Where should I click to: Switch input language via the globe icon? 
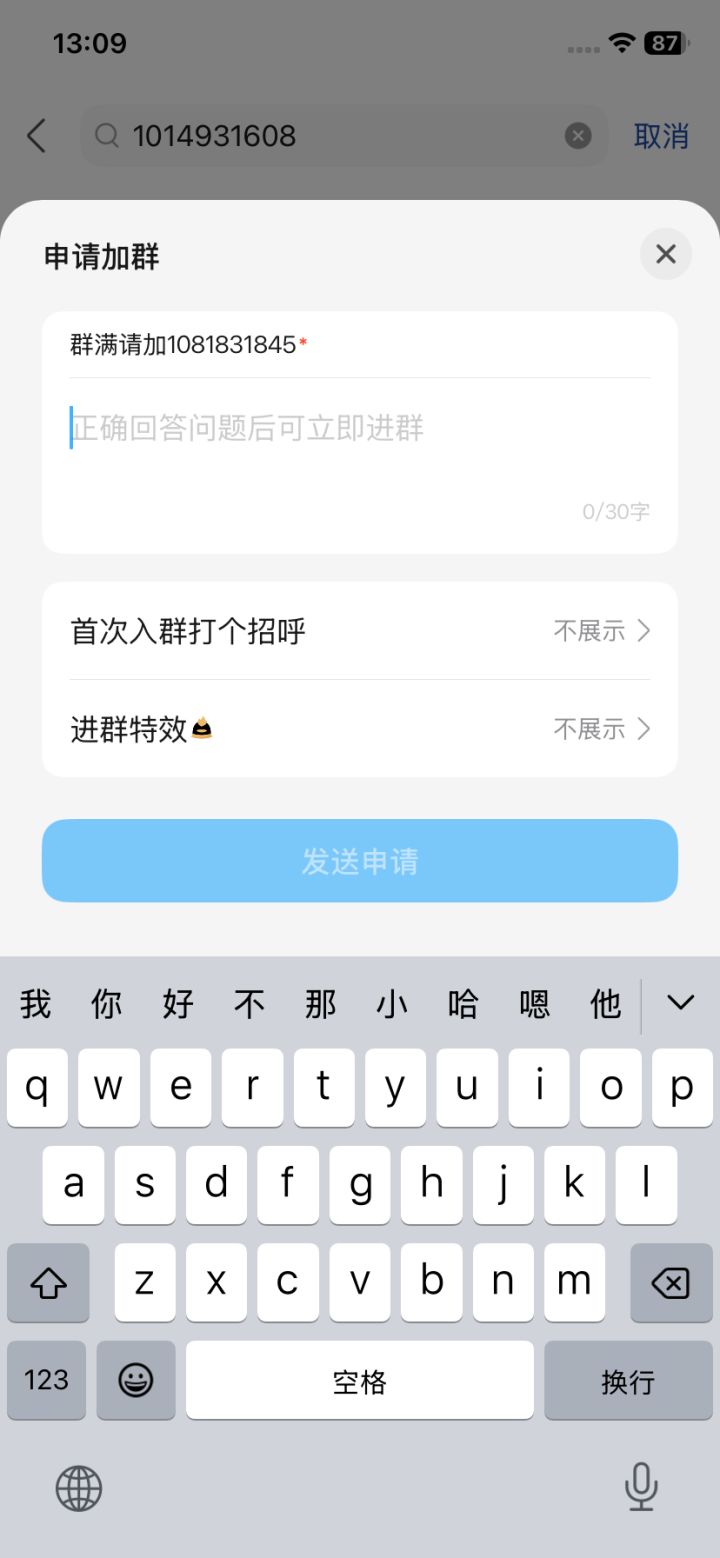78,1488
